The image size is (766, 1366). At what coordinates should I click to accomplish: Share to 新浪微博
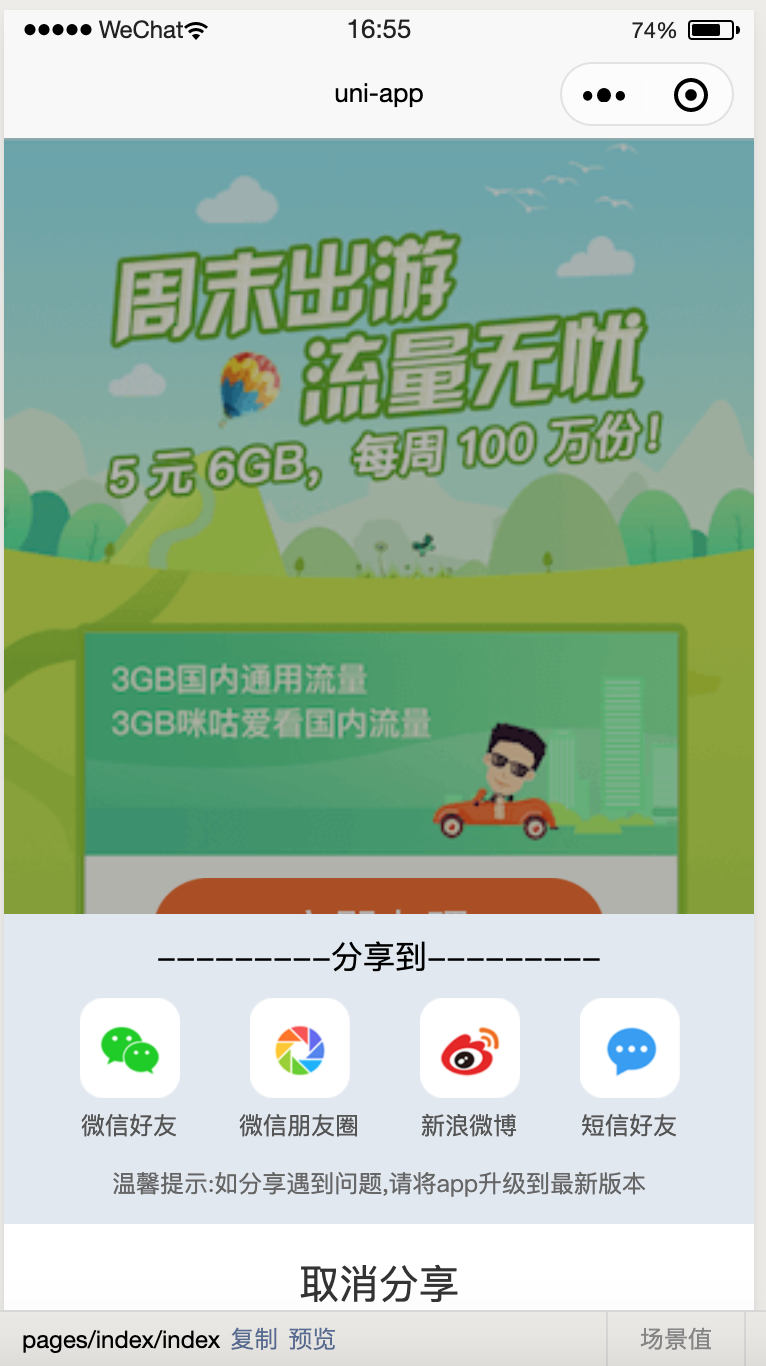[x=469, y=1048]
